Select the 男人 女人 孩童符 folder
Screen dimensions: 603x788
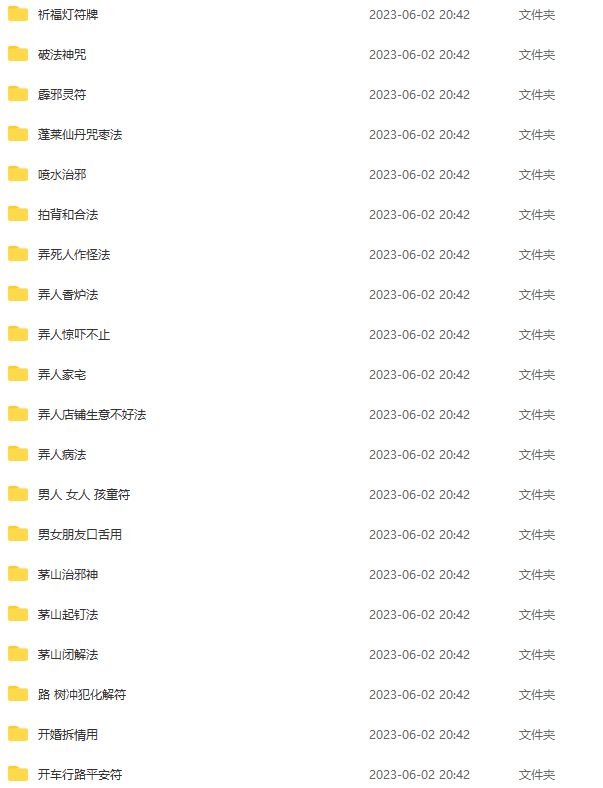(83, 495)
